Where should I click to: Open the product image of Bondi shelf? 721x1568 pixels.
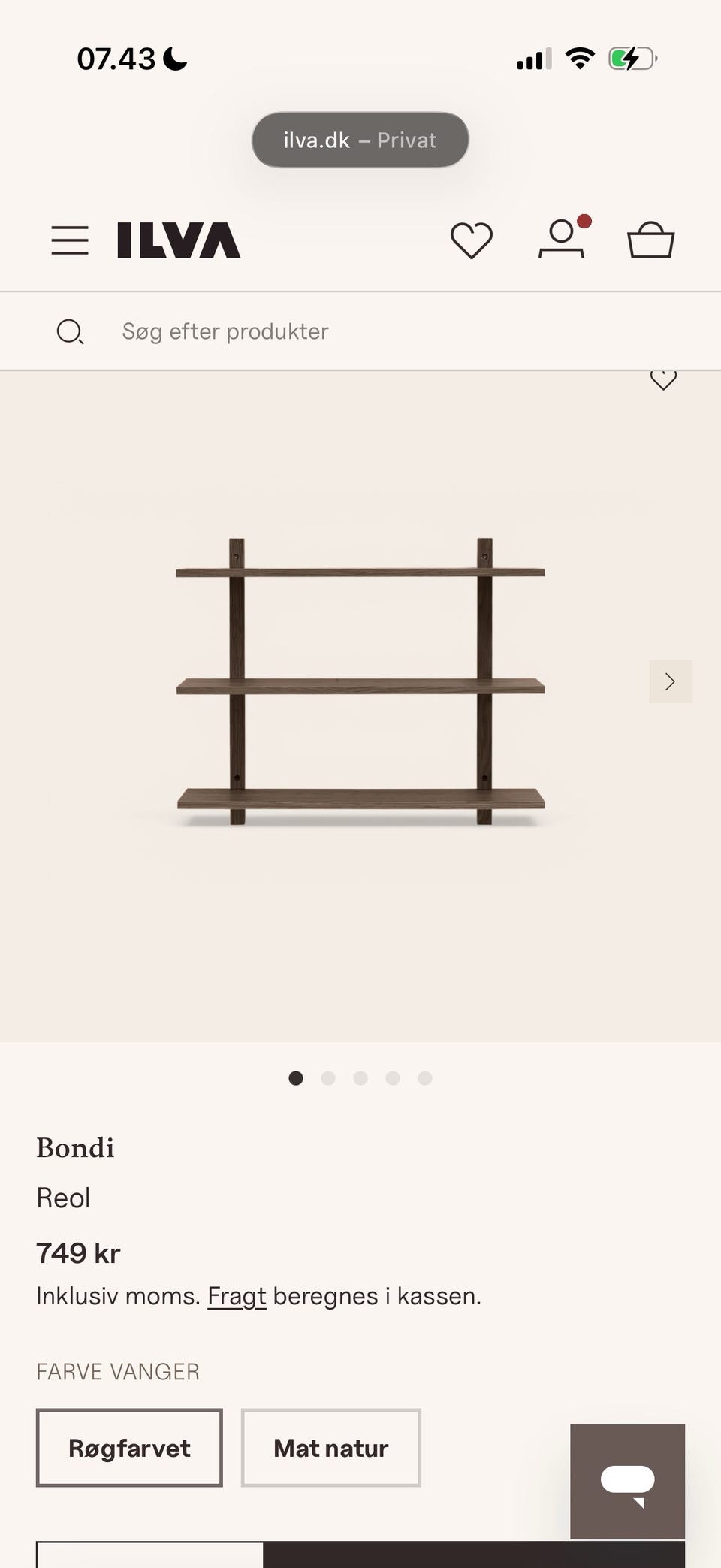click(360, 681)
